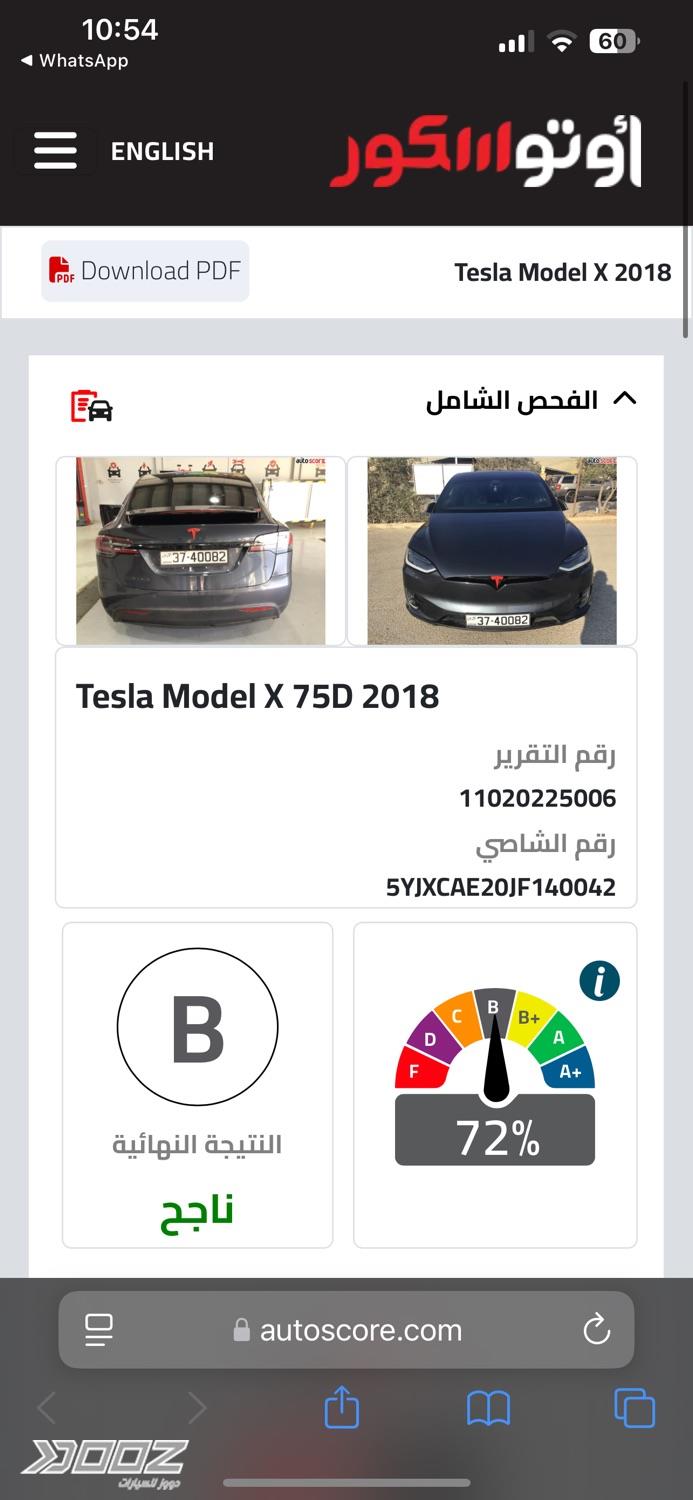The height and width of the screenshot is (1500, 693).
Task: Switch the site language to English
Action: 162,151
